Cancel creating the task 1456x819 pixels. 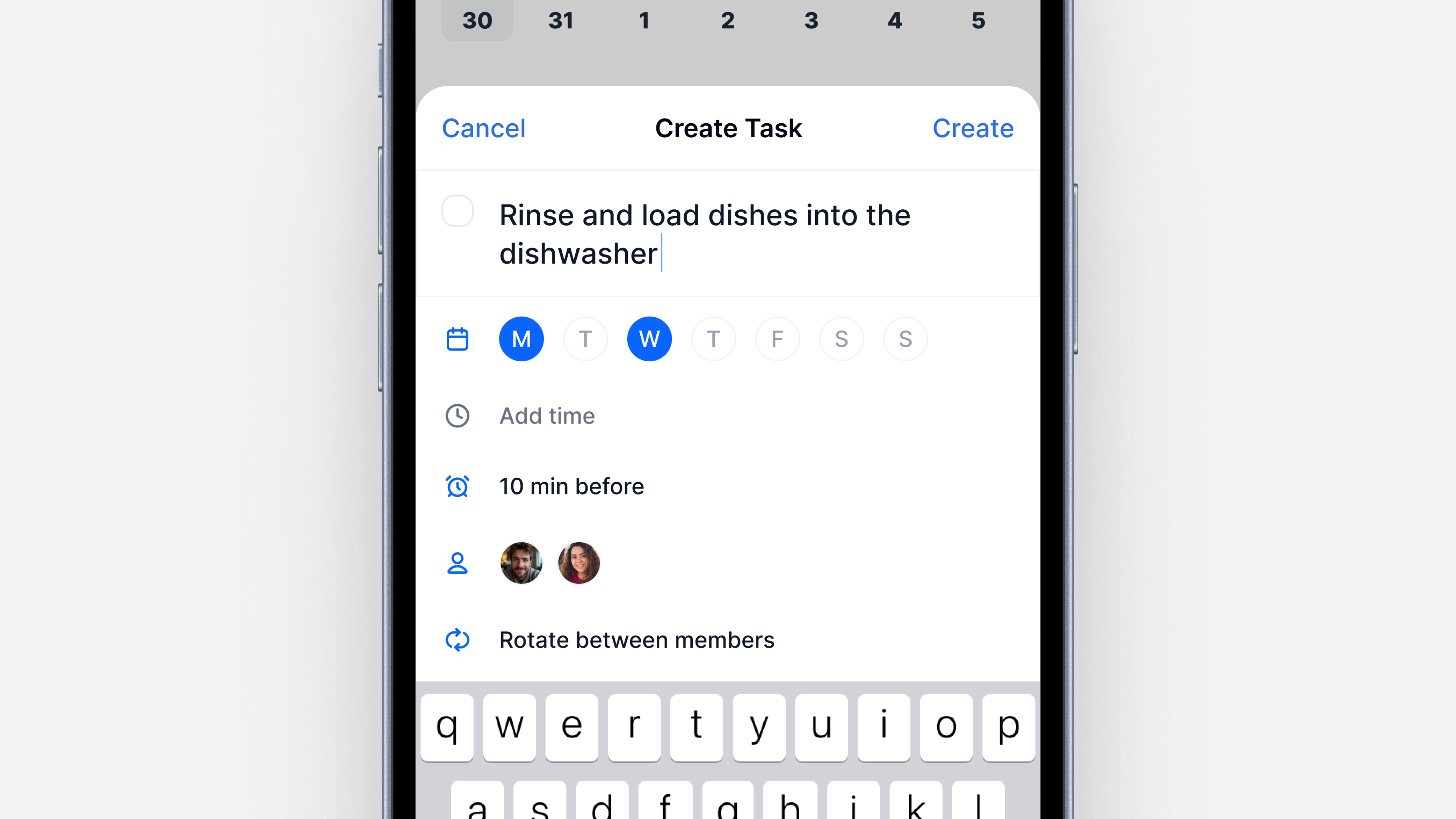pos(483,128)
